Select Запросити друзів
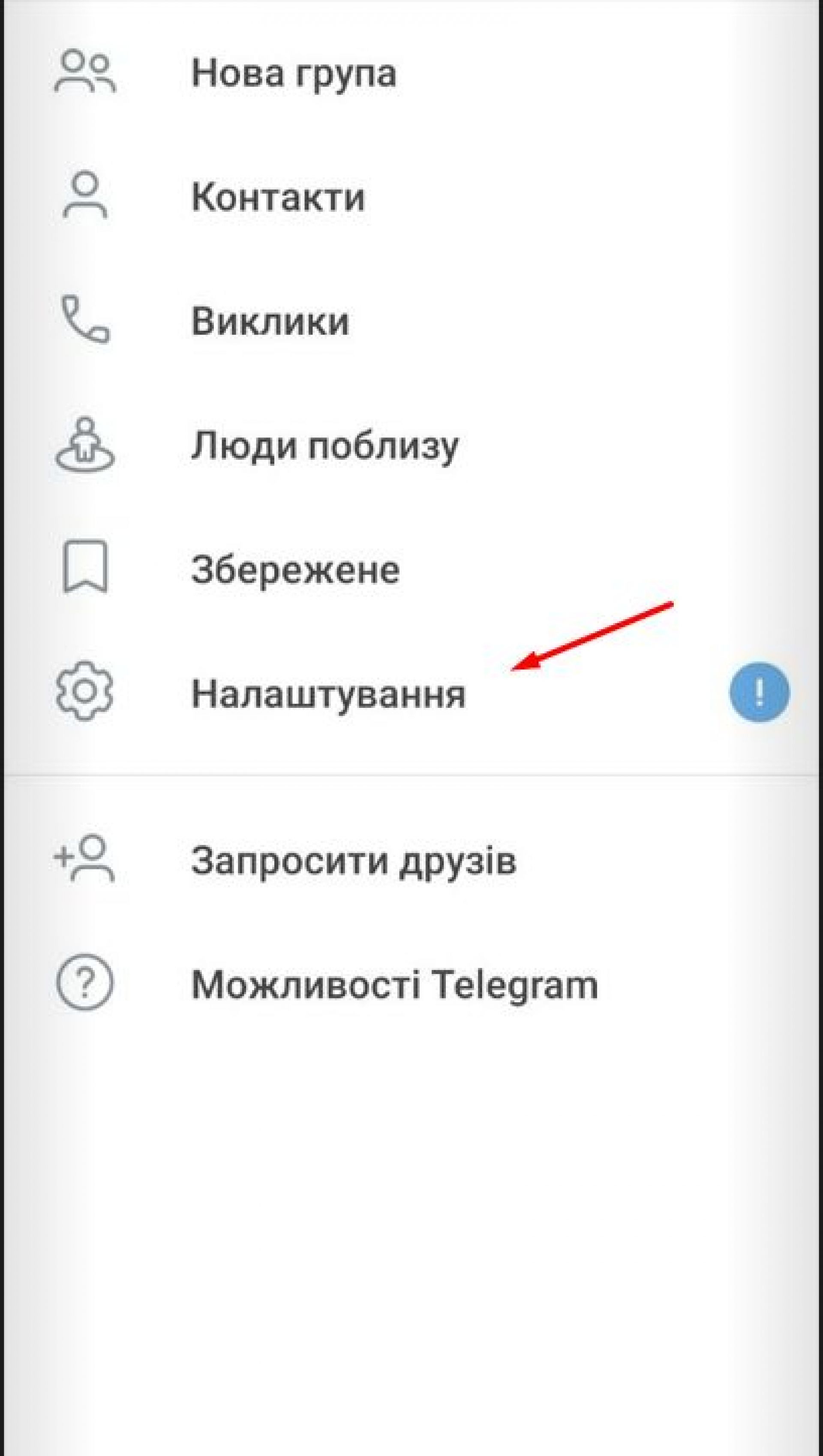Viewport: 823px width, 1456px height. coord(353,861)
